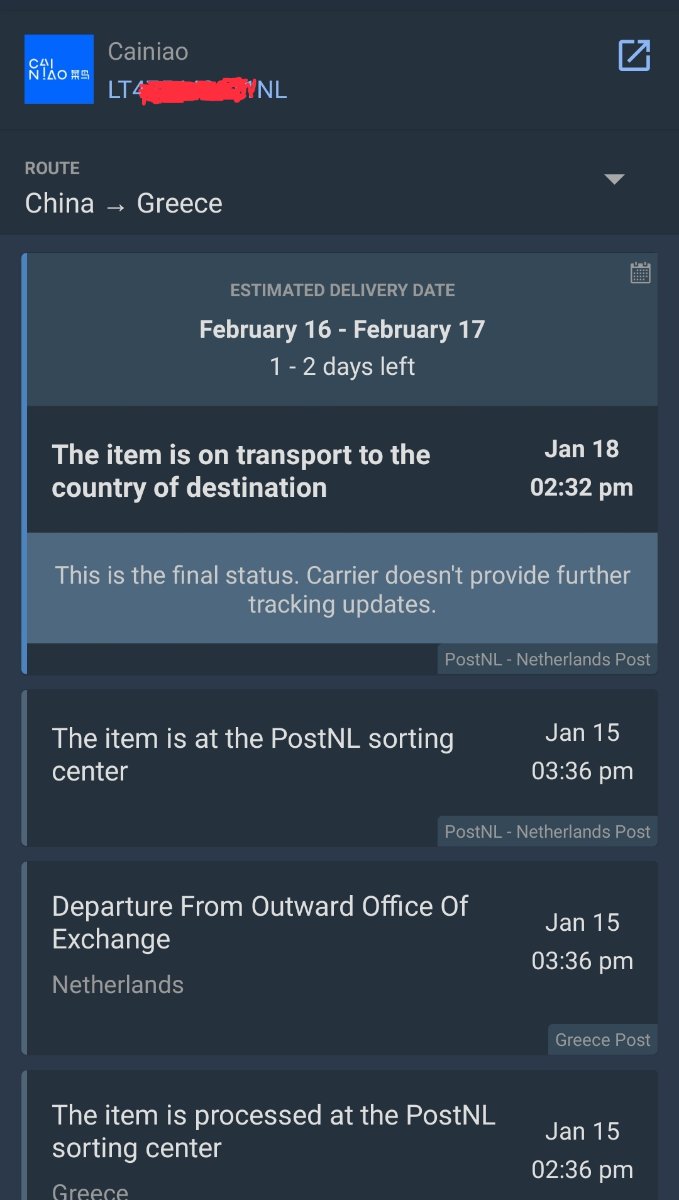
Task: Open the Cainiao tracking page externally
Action: [x=634, y=56]
